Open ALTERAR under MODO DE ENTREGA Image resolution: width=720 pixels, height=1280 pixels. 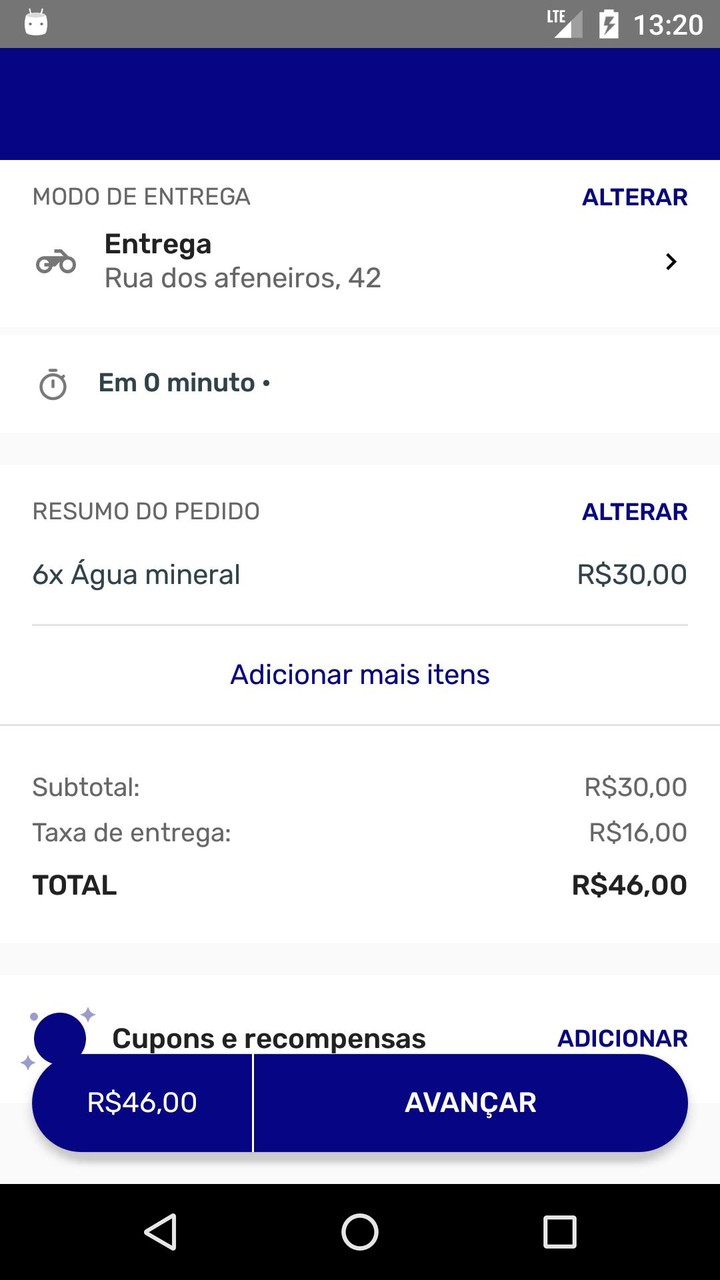tap(634, 197)
